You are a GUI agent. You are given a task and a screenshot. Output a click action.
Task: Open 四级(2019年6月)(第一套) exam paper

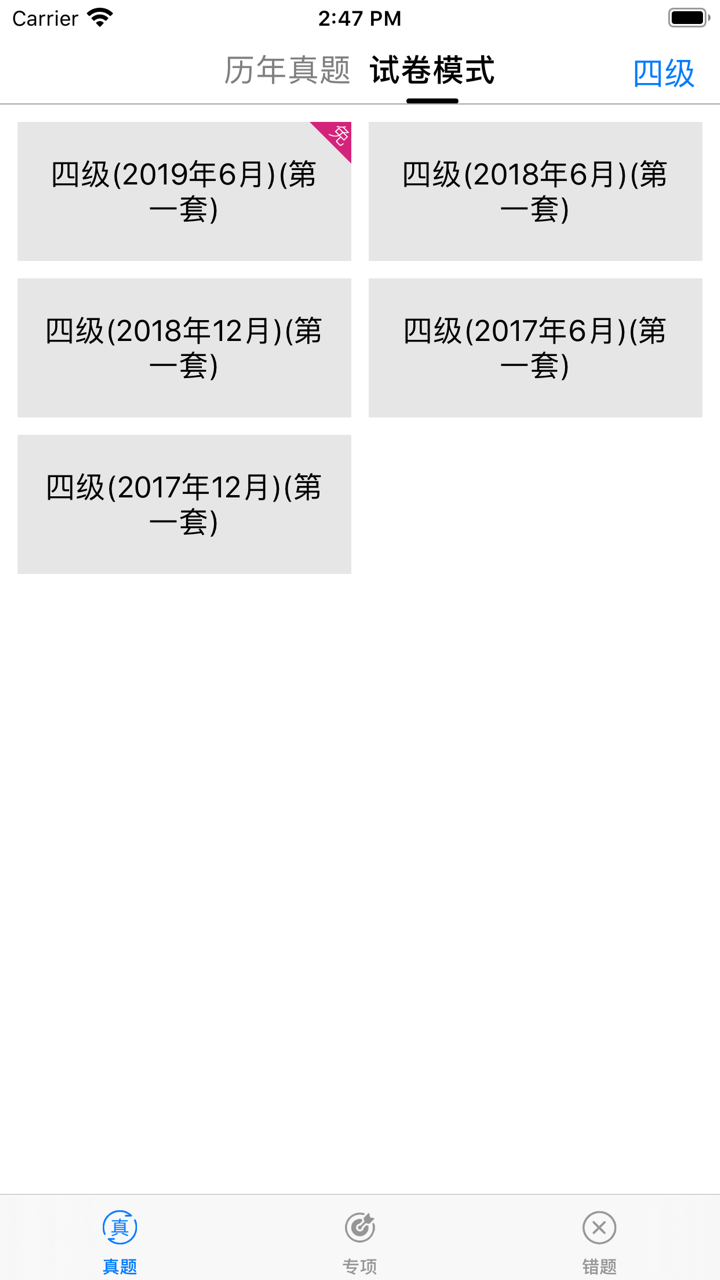184,191
